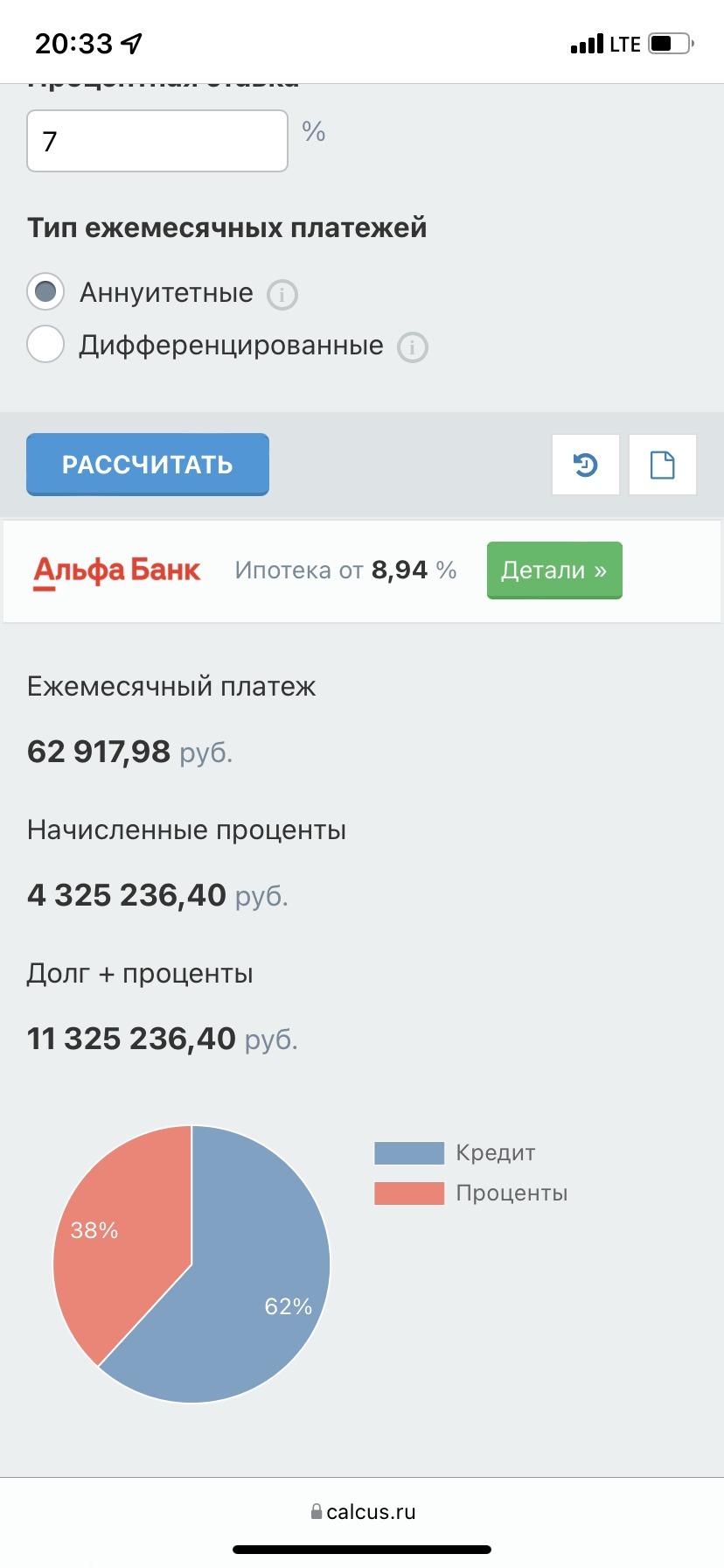
Task: Open the calculation history icon
Action: point(586,465)
